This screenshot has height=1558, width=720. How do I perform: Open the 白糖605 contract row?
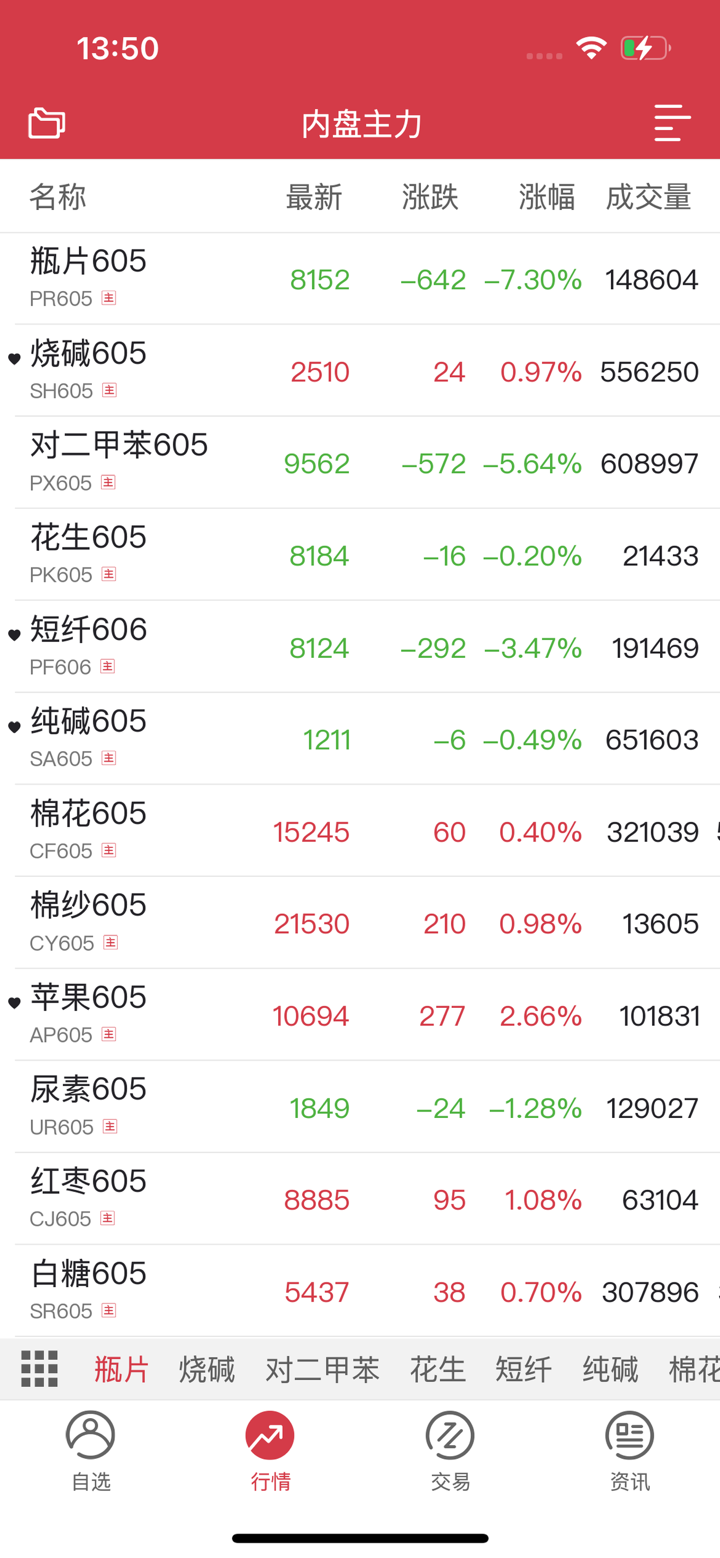360,1291
